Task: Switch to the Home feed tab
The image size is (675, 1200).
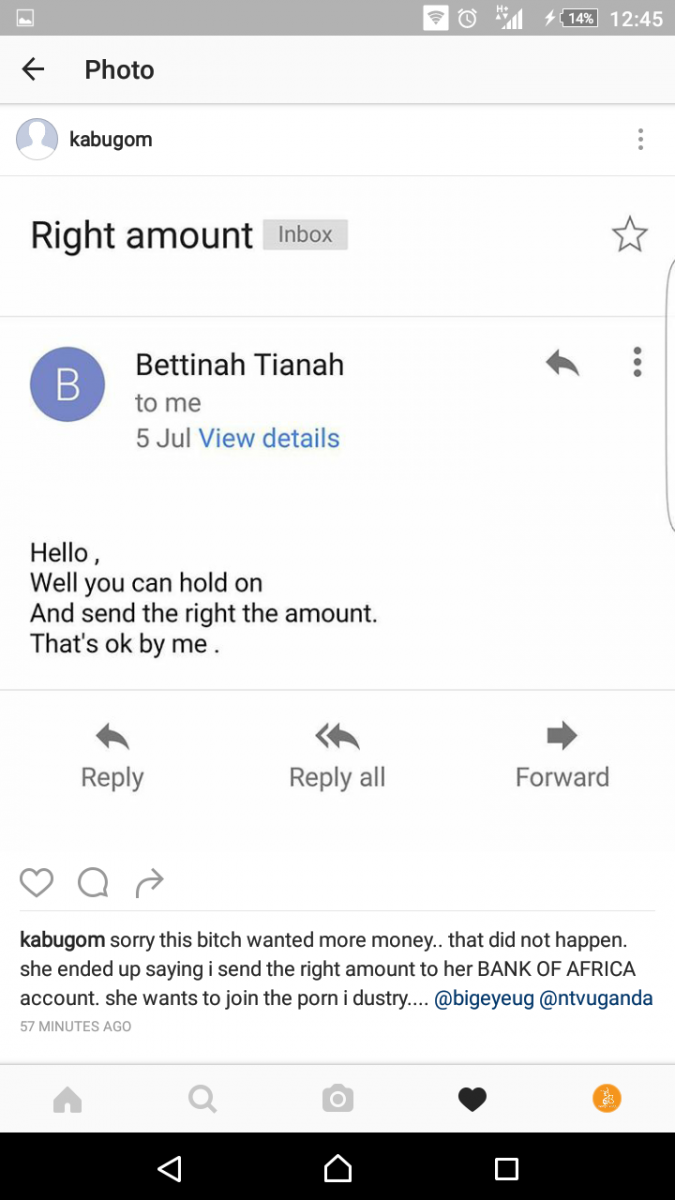Action: click(67, 1100)
